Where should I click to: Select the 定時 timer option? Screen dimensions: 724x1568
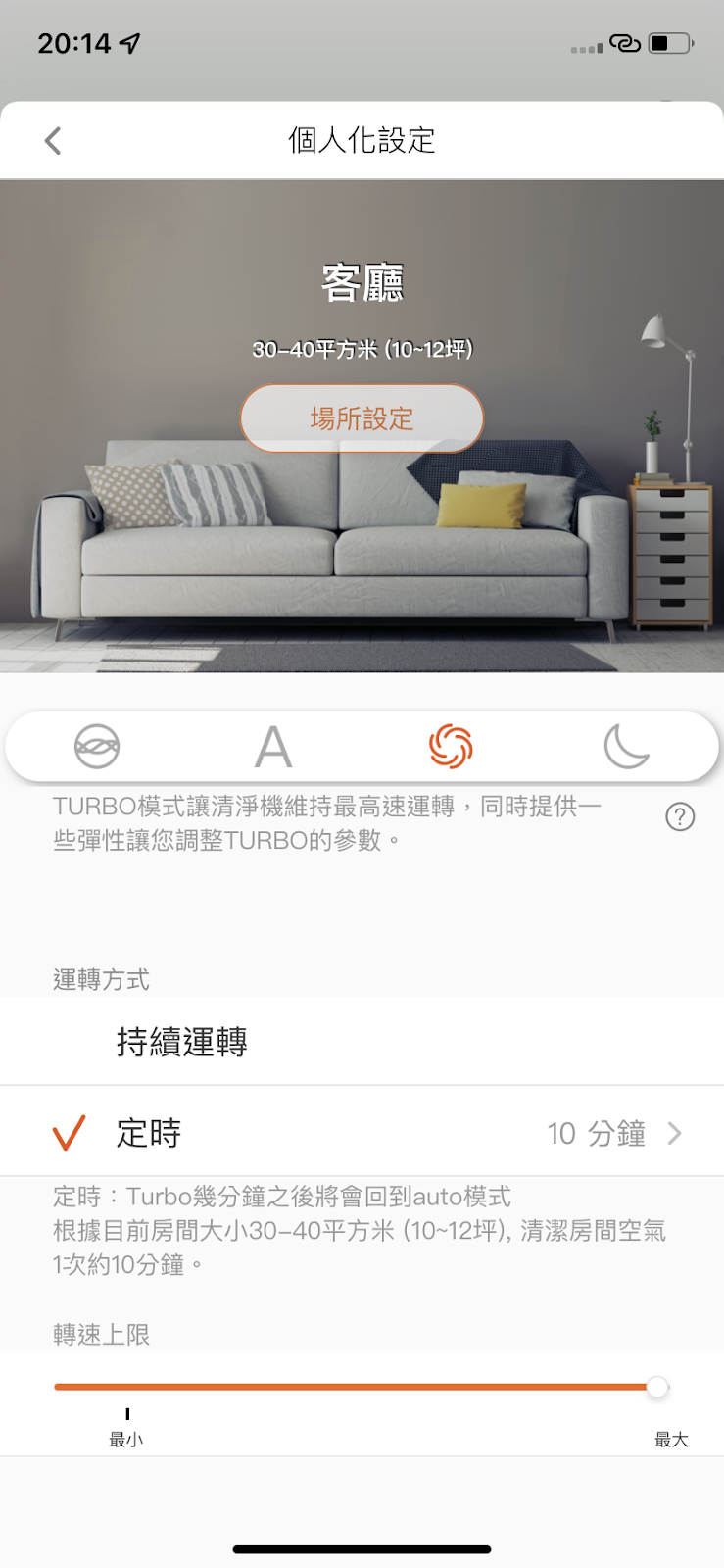[149, 1133]
